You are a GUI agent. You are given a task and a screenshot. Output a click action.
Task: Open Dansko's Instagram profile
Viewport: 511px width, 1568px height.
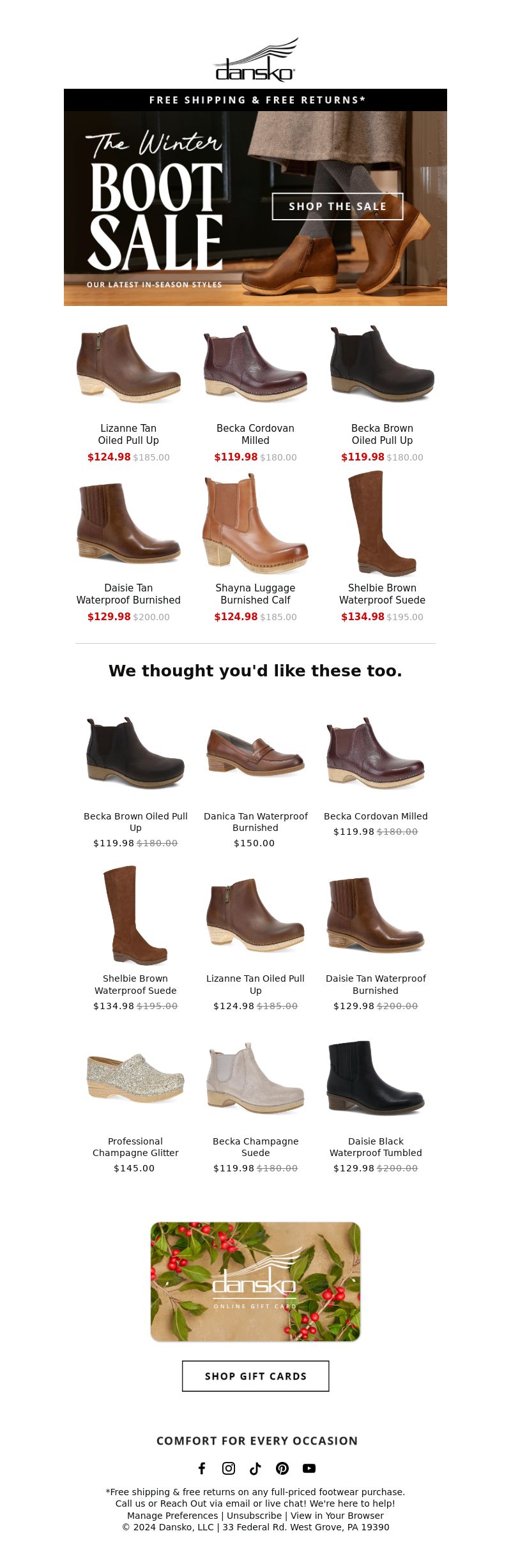tap(229, 1468)
